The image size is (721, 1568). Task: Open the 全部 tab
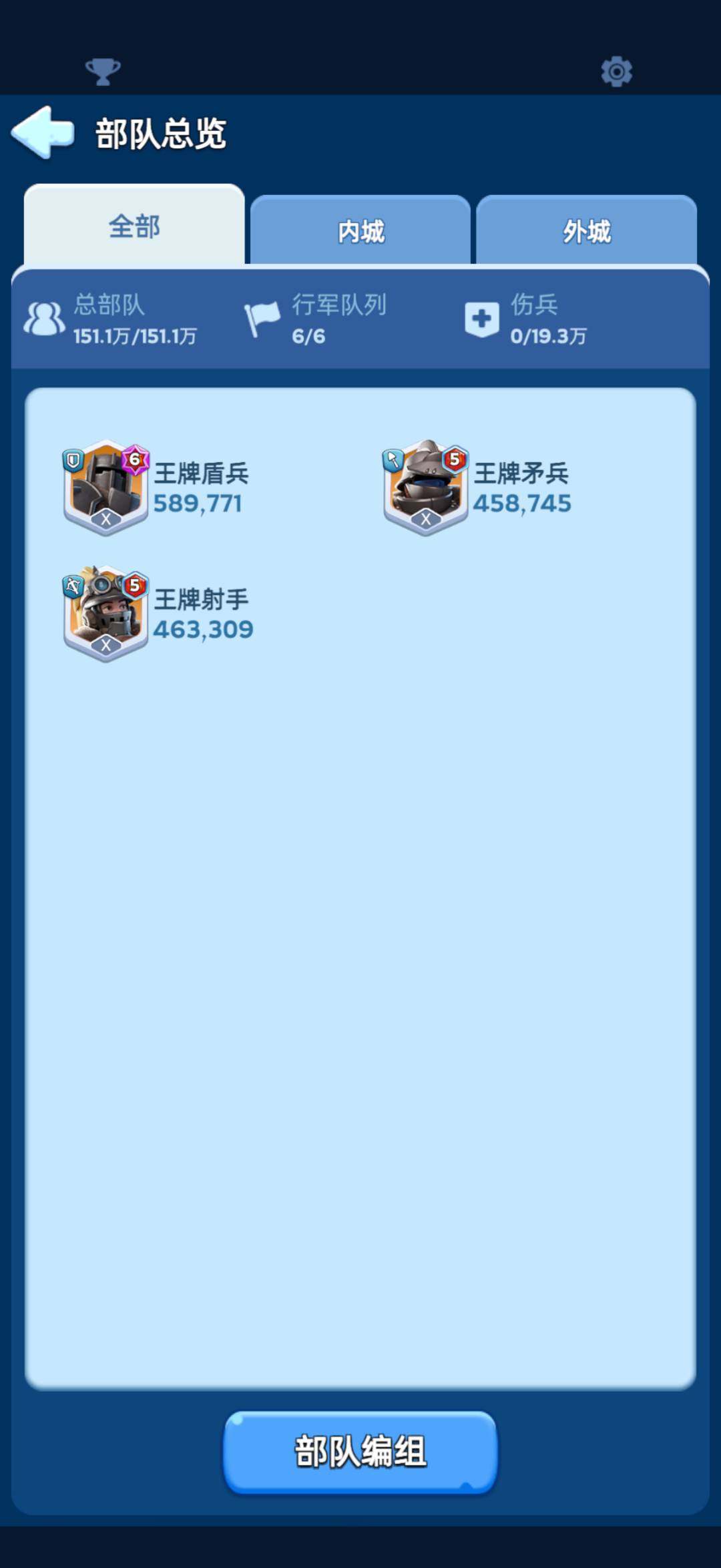pyautogui.click(x=134, y=227)
